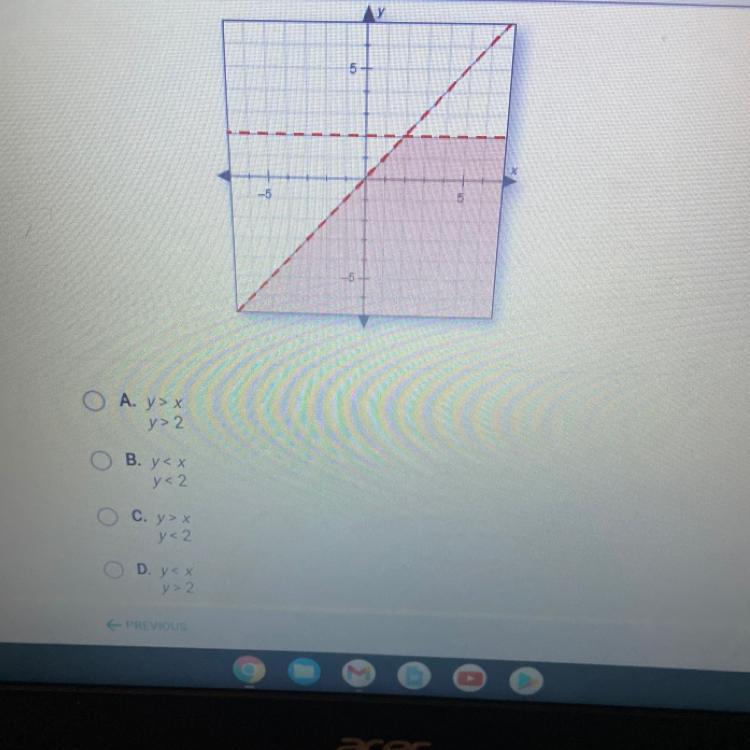Select answer B: y < x, y < 2
Screen dimensions: 750x750
101,460
